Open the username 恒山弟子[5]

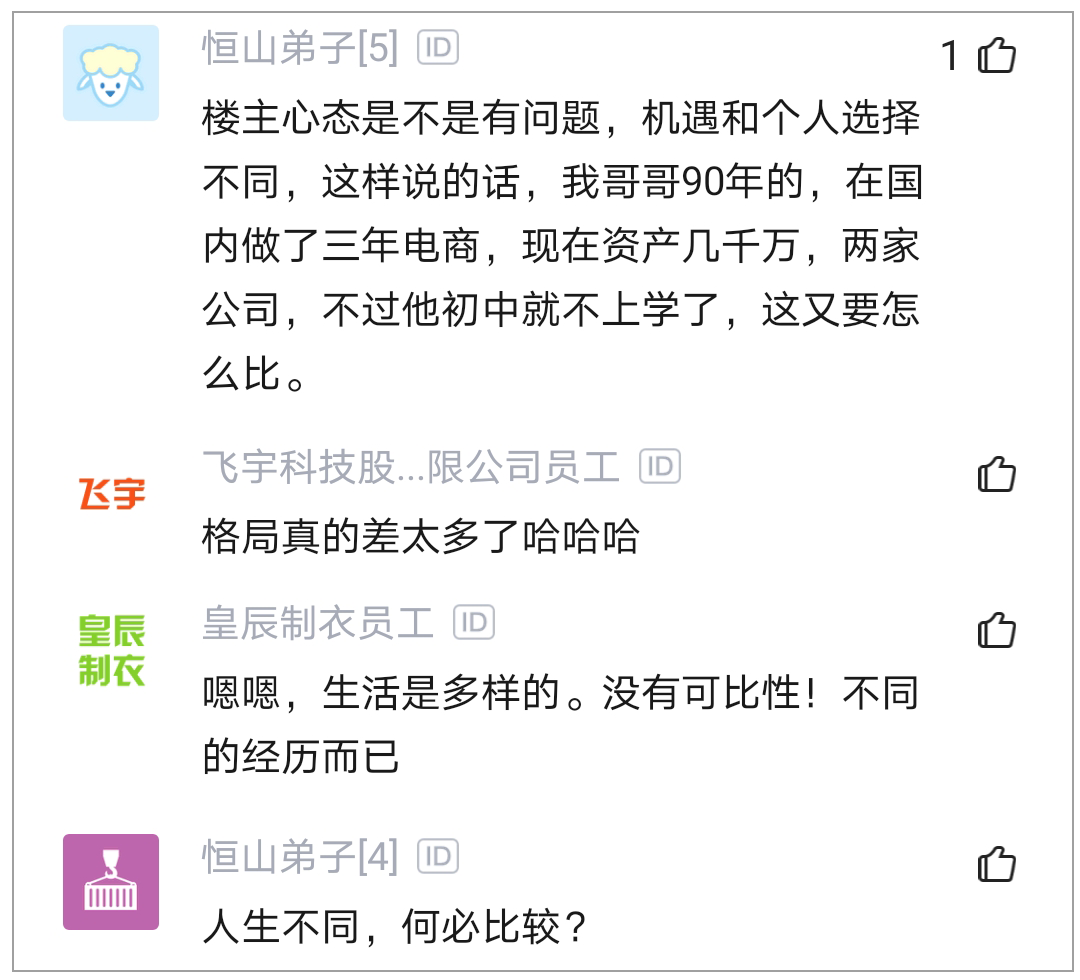click(x=300, y=48)
